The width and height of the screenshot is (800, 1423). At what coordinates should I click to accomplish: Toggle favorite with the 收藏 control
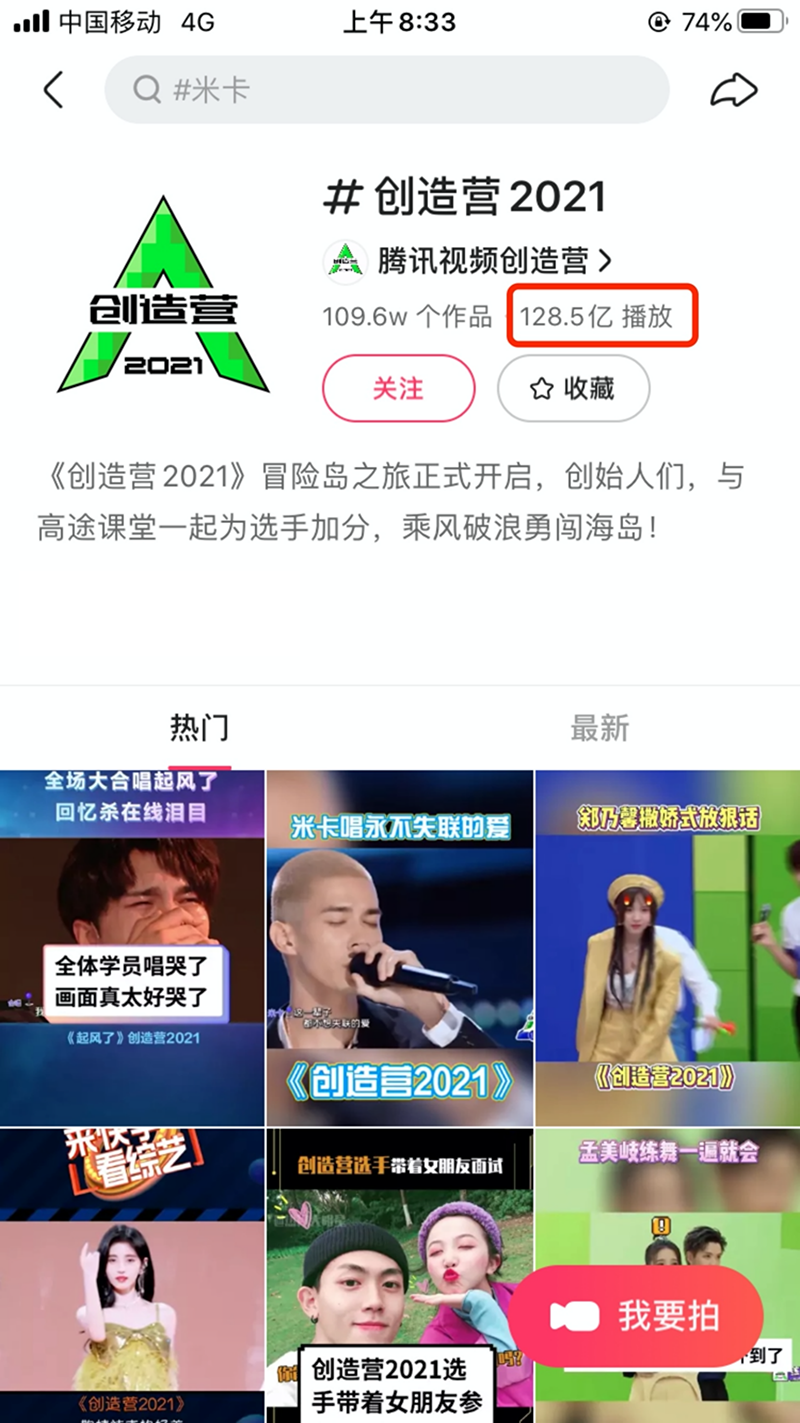click(573, 388)
